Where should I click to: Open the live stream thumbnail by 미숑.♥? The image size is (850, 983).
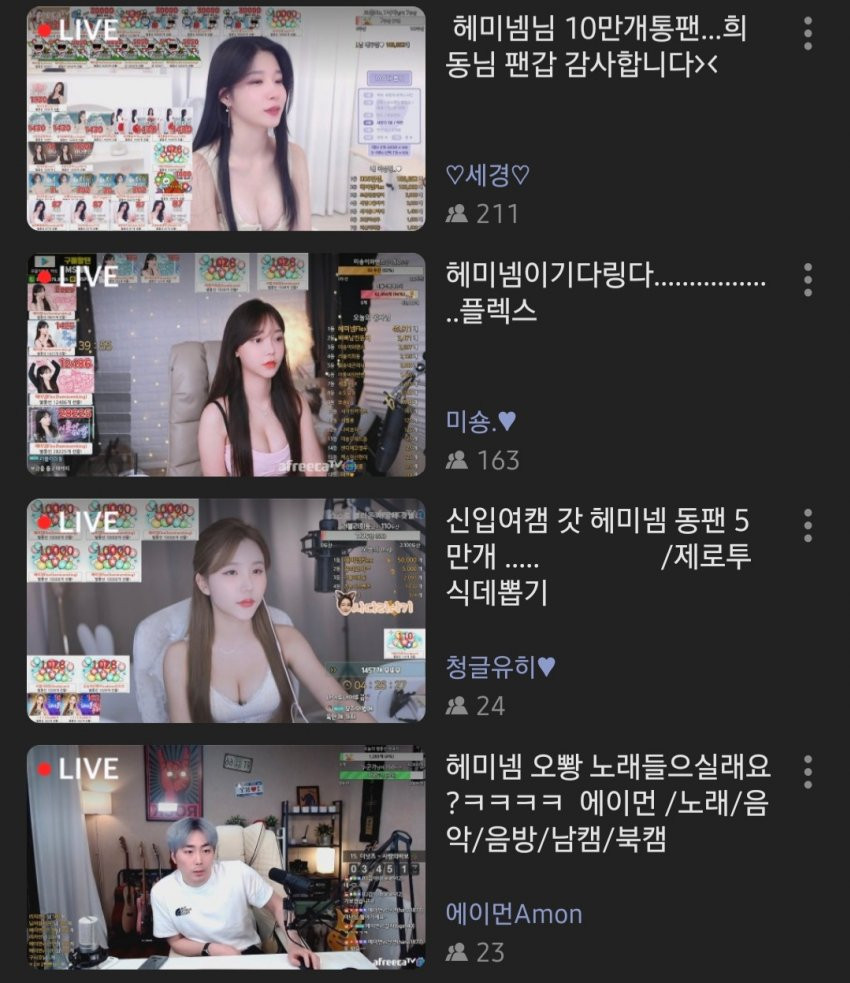[225, 364]
